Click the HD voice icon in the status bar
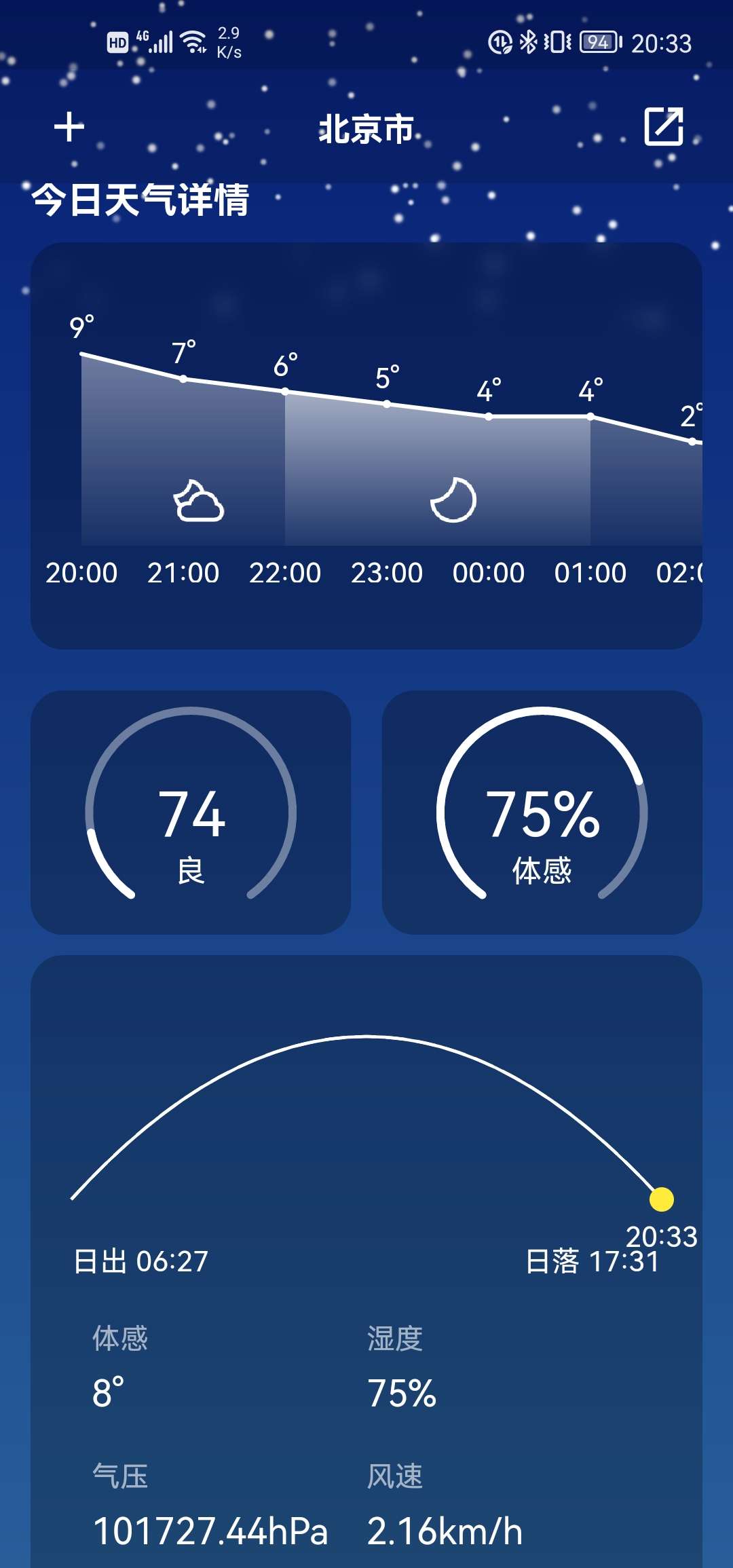733x1568 pixels. click(117, 43)
